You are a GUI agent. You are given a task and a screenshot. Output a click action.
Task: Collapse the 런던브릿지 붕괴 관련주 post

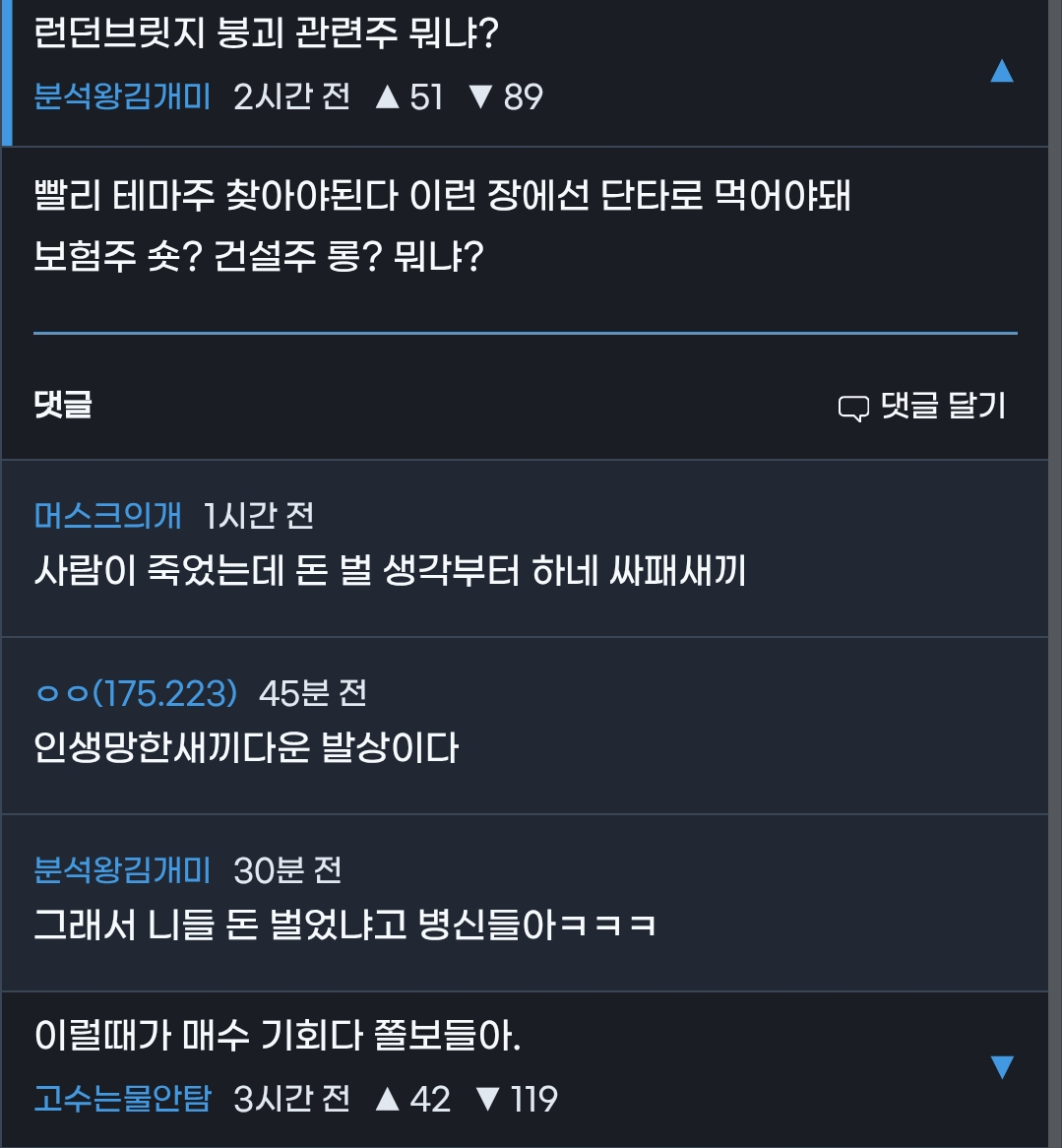(x=1001, y=71)
